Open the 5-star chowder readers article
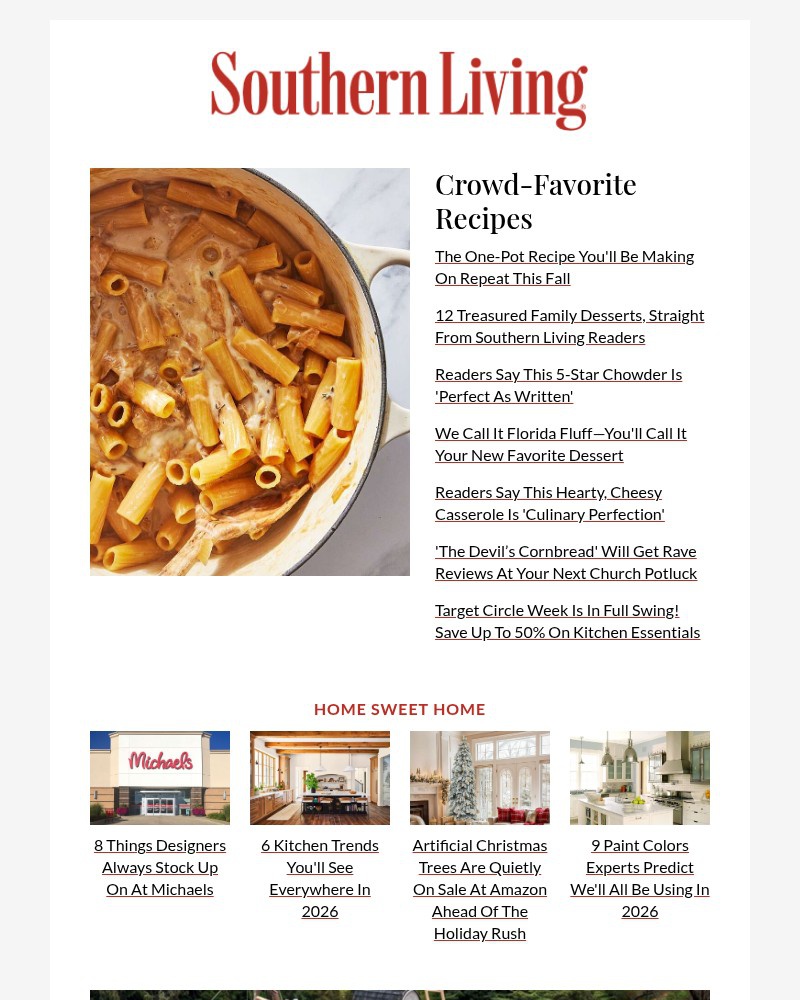The width and height of the screenshot is (800, 1000). [558, 384]
